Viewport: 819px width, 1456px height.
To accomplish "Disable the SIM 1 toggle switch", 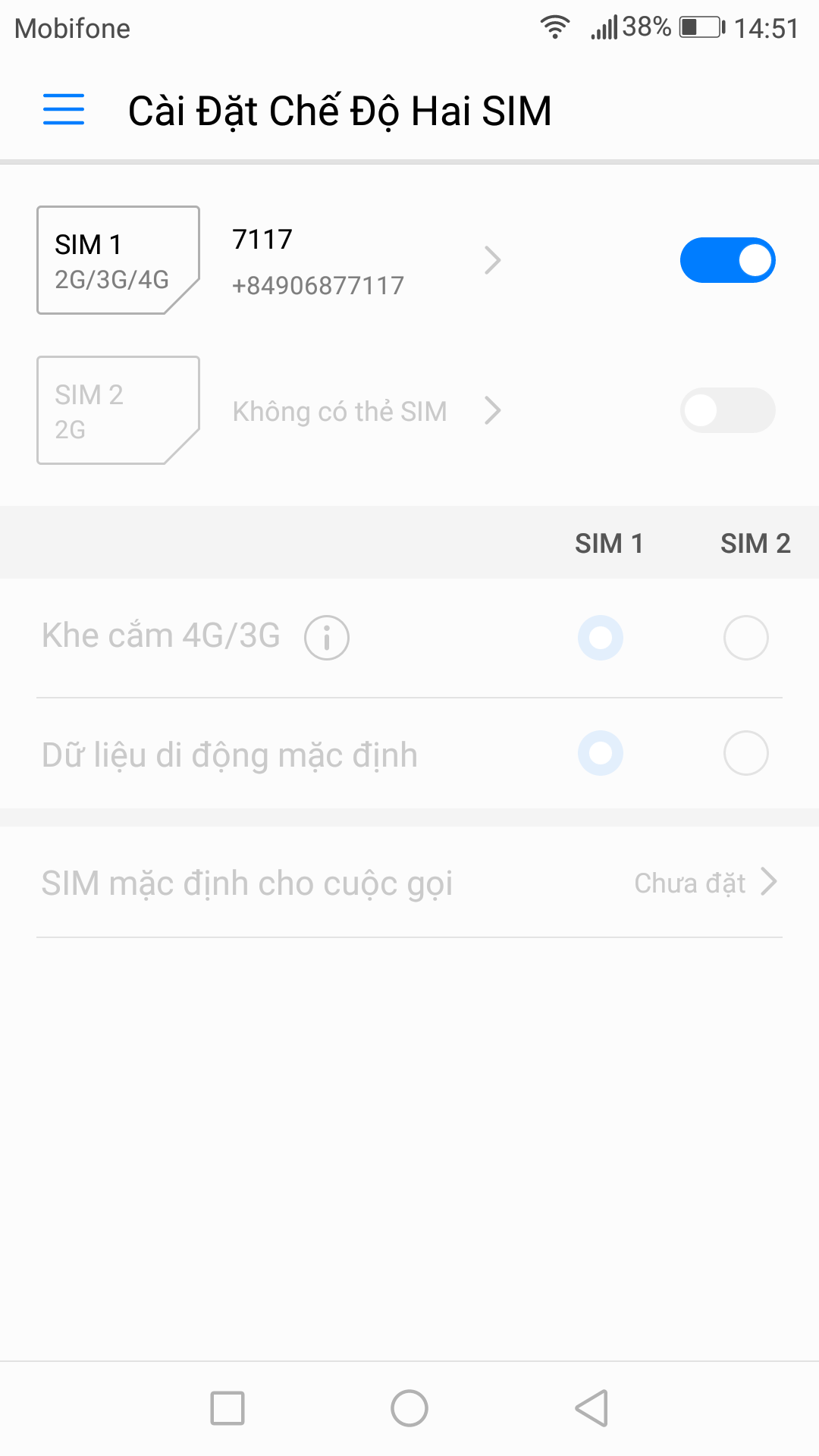I will (x=727, y=259).
